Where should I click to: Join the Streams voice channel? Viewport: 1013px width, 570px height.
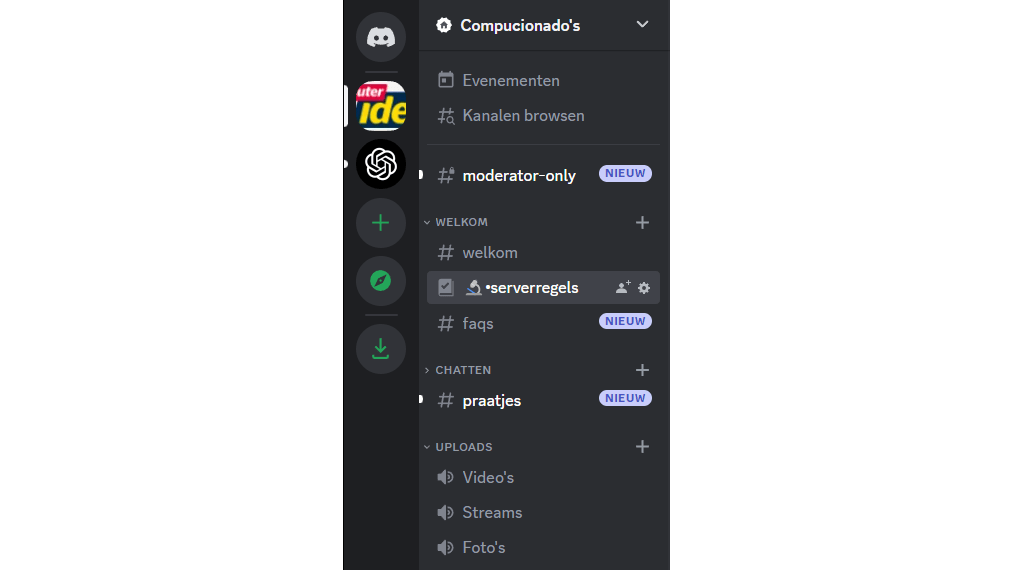click(x=491, y=513)
